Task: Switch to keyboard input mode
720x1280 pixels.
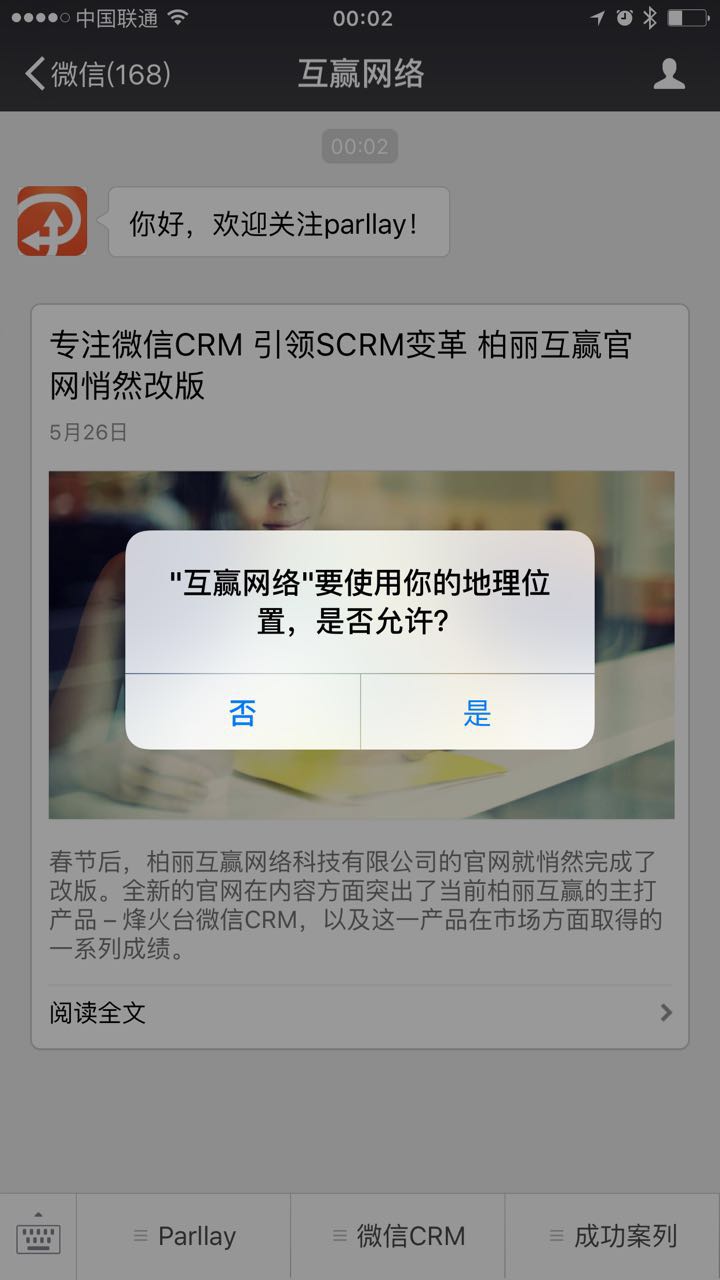Action: pos(38,1237)
